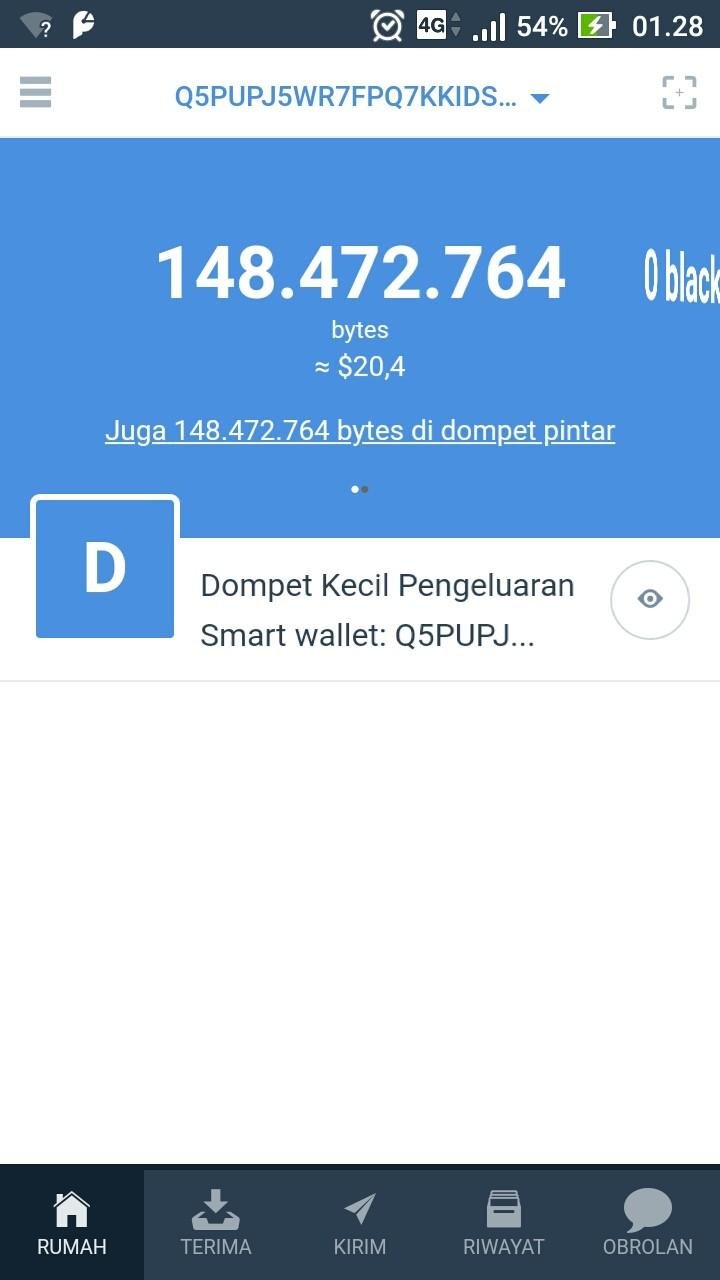Screen dimensions: 720x1280
Task: Select the second balance page dot
Action: coord(365,489)
